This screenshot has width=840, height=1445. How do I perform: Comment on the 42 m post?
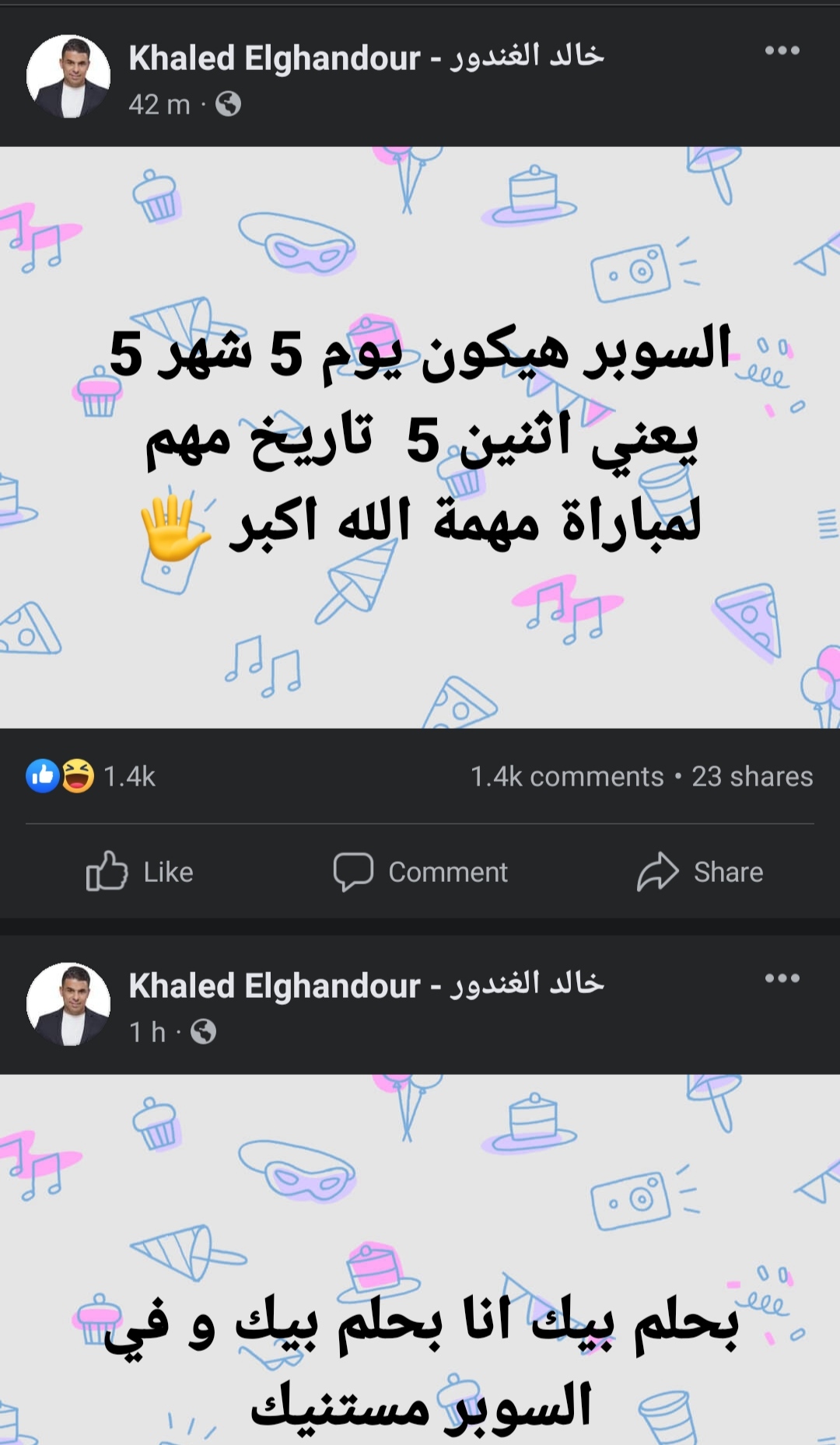tap(421, 872)
